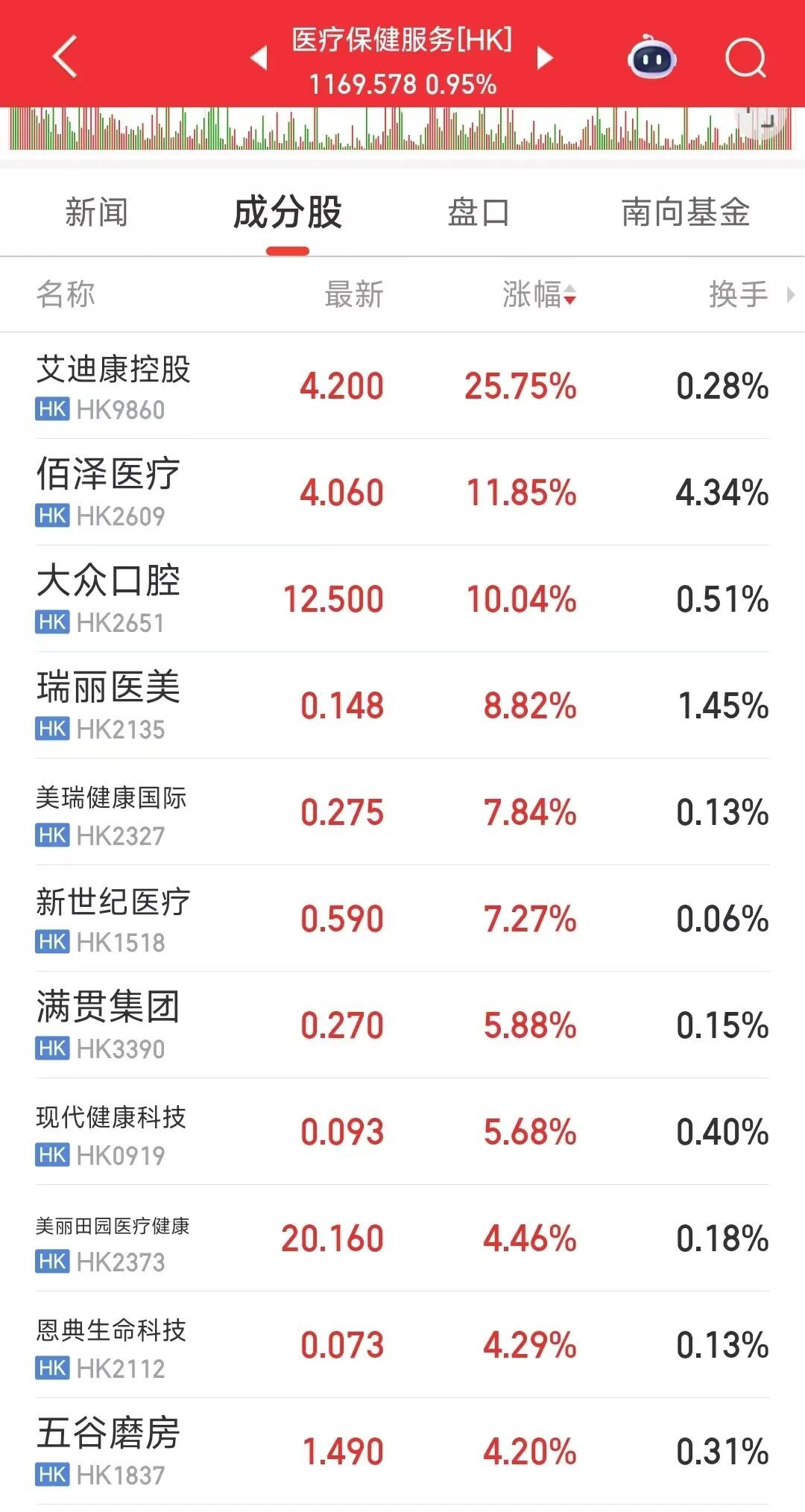Viewport: 805px width, 1512px height.
Task: Open 瑞丽医美 stock details
Action: pos(109,705)
